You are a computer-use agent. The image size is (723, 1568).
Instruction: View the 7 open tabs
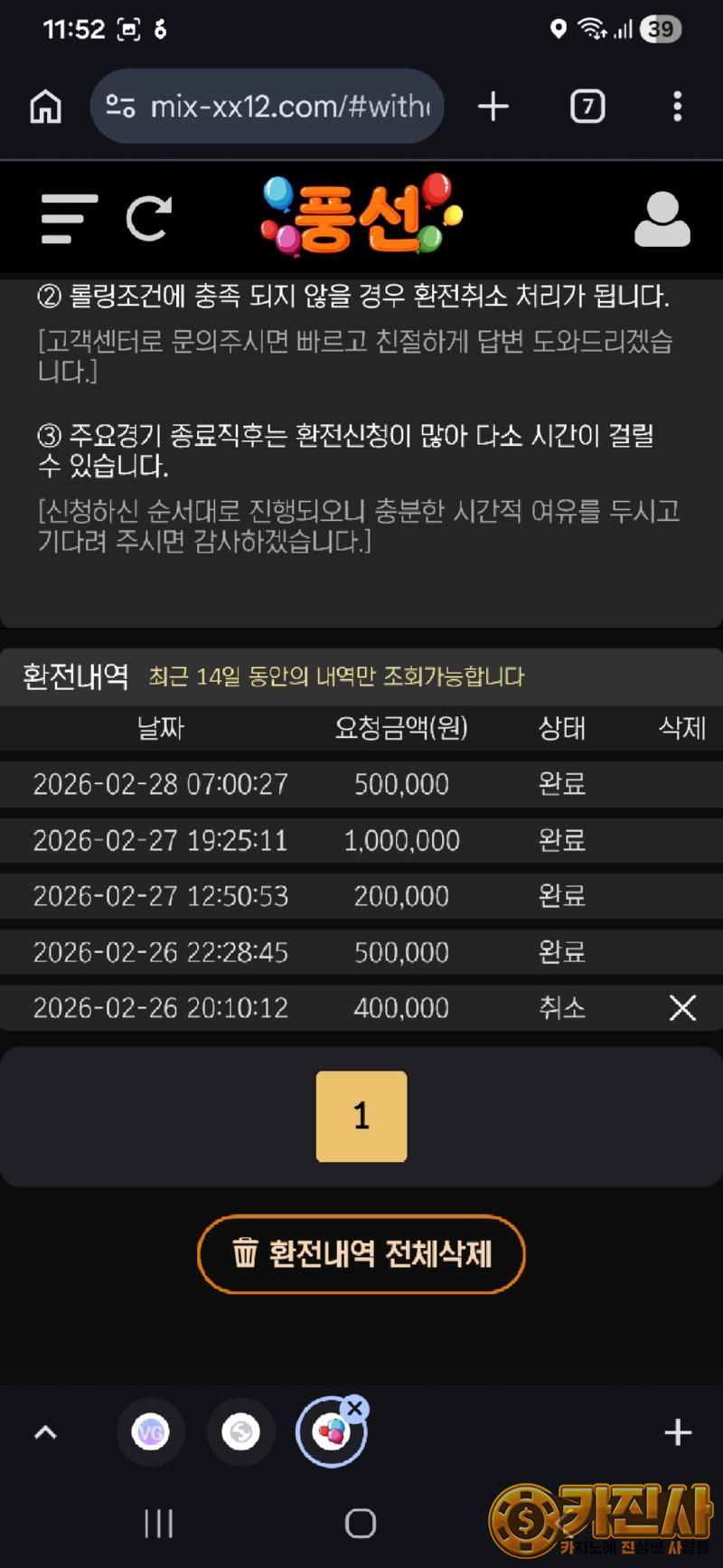tap(587, 107)
